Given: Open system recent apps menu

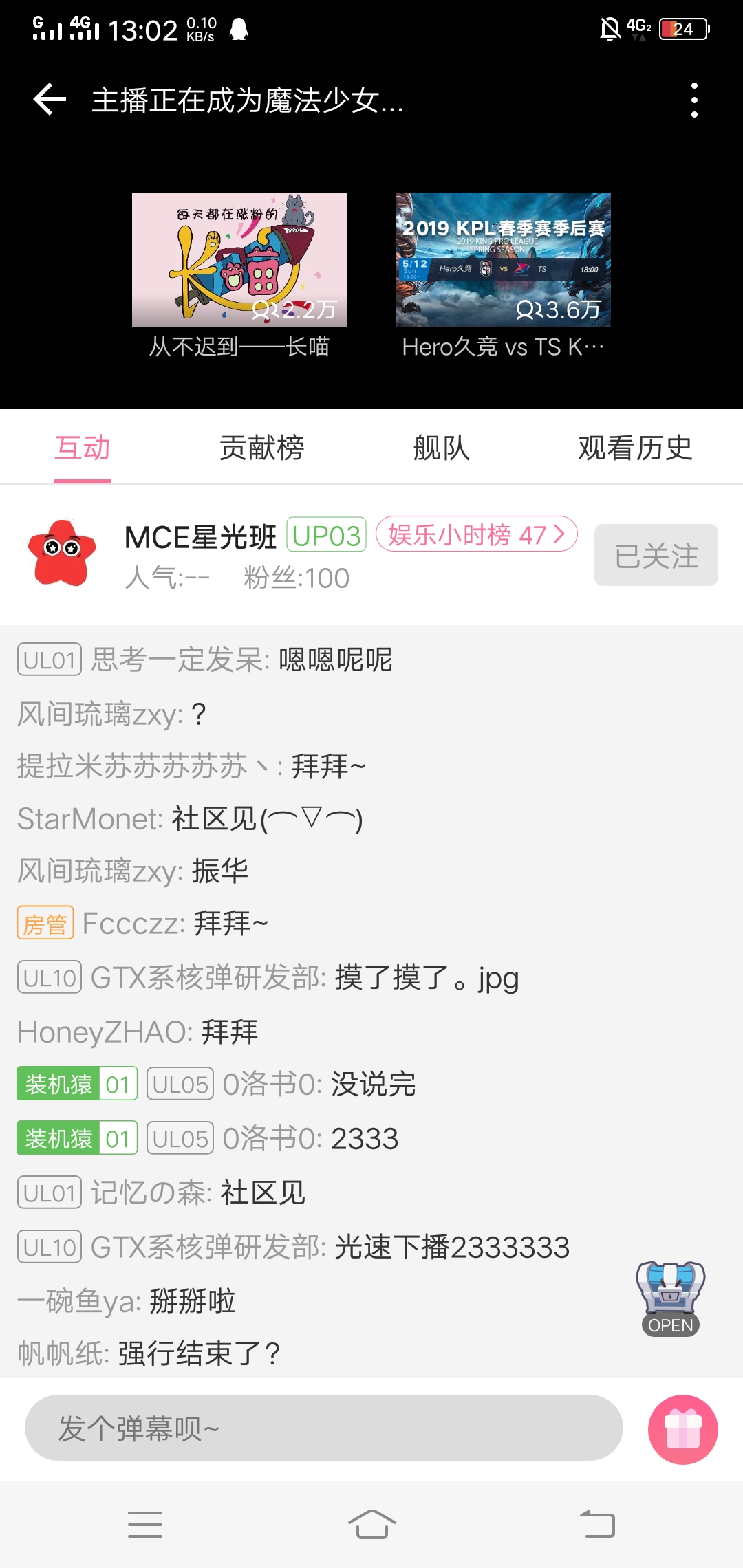Looking at the screenshot, I should [145, 1524].
